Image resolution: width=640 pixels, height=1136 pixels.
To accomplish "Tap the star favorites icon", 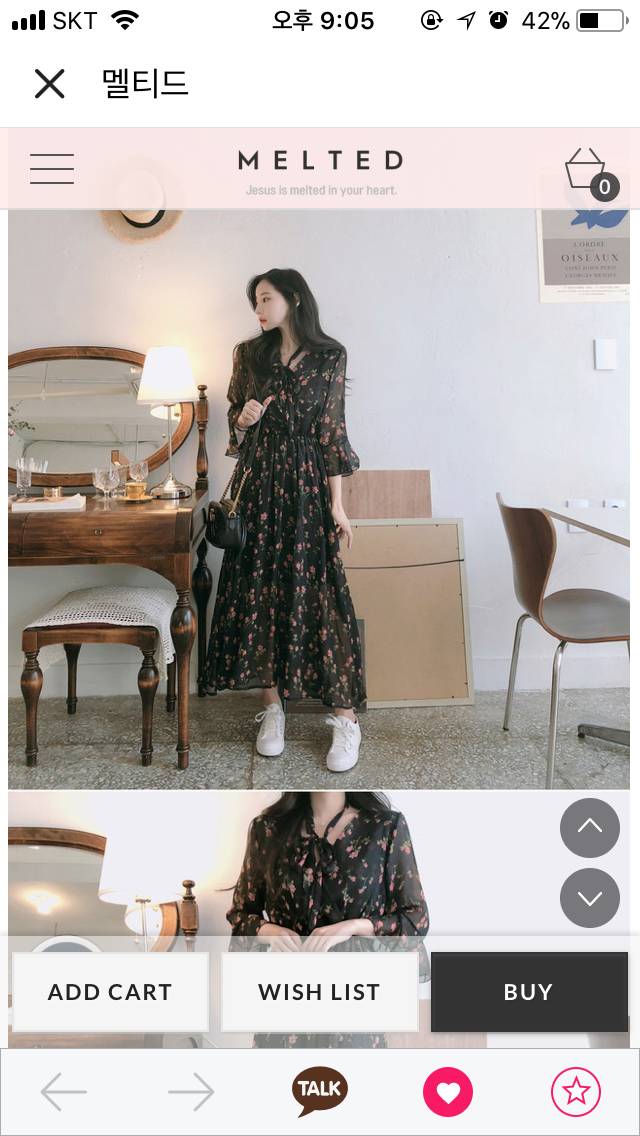I will point(576,1092).
